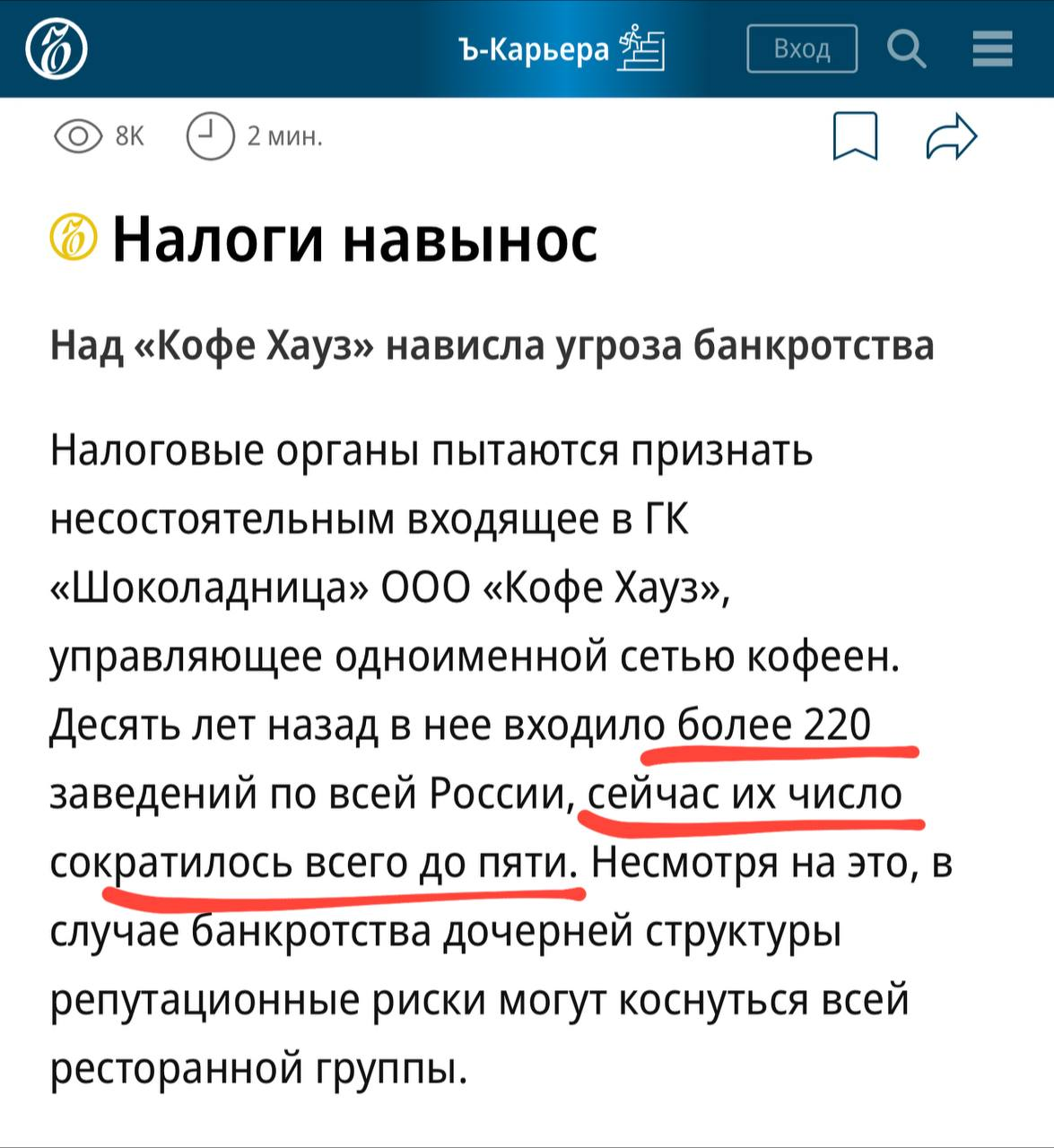Open the Ъ-Карьера section link
Viewport: 1054px width, 1148px height.
[562, 49]
